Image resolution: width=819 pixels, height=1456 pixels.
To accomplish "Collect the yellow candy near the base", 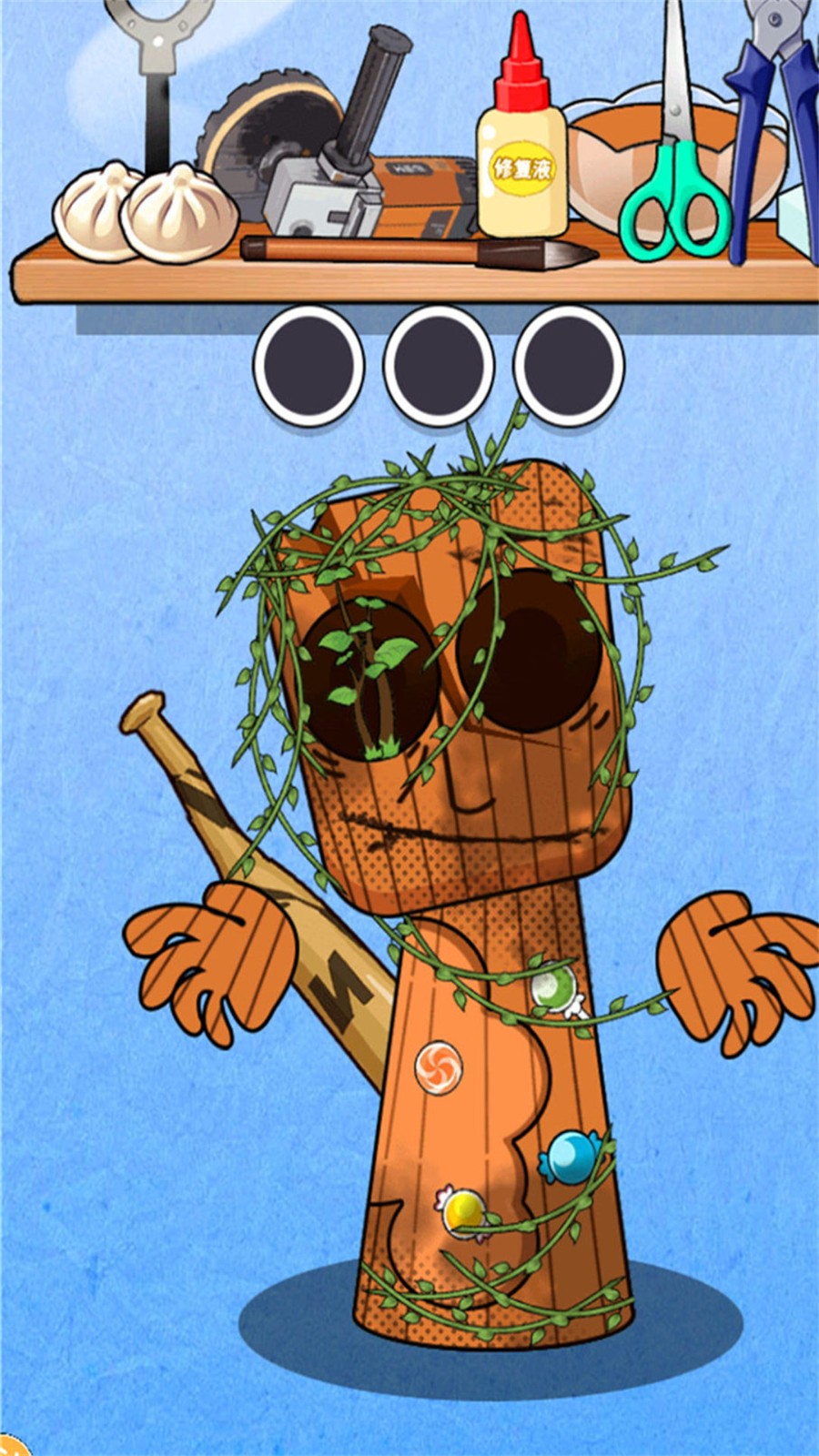I will click(x=464, y=1210).
